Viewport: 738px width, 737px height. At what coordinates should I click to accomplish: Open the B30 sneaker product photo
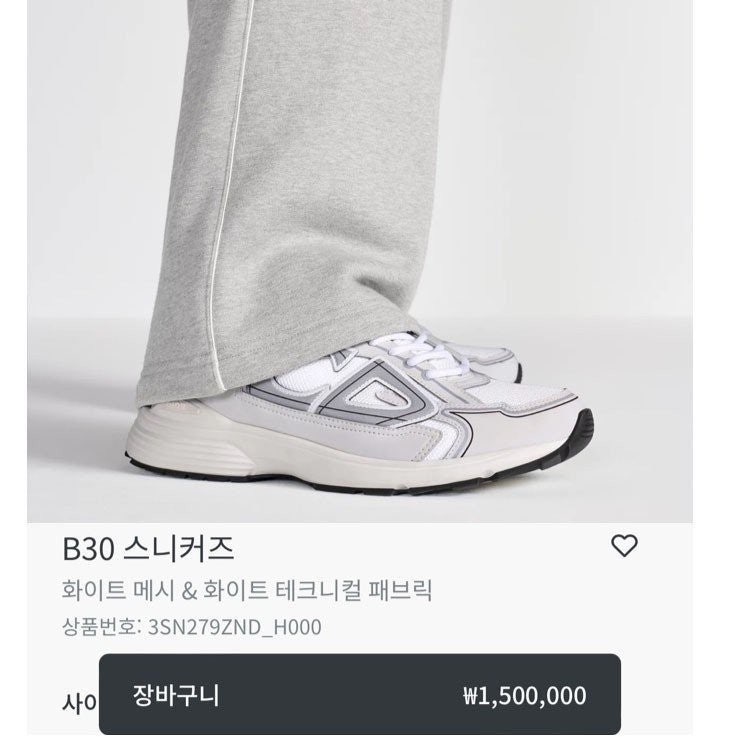tap(360, 260)
